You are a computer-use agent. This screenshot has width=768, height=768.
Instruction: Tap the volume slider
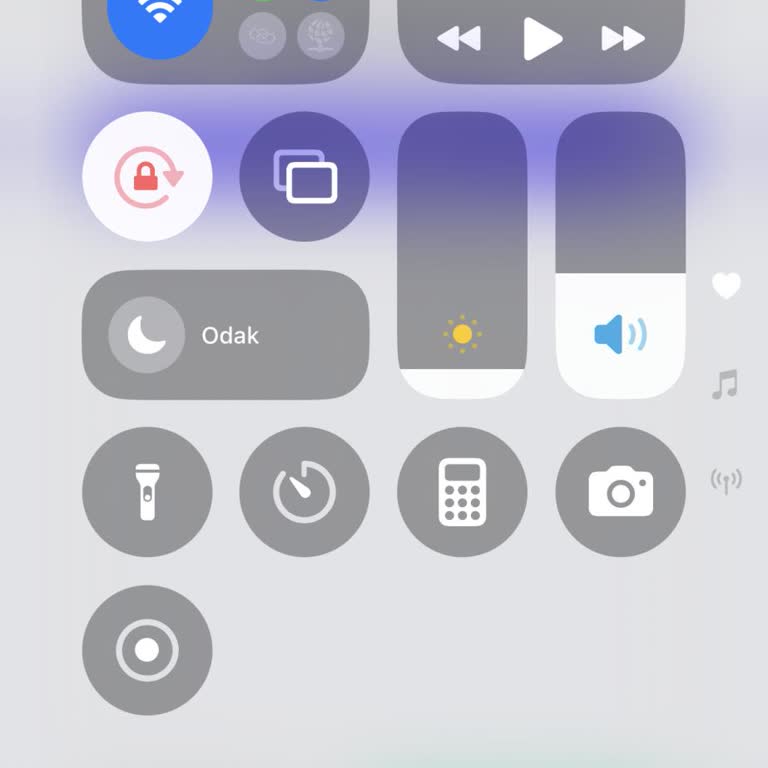coord(620,257)
